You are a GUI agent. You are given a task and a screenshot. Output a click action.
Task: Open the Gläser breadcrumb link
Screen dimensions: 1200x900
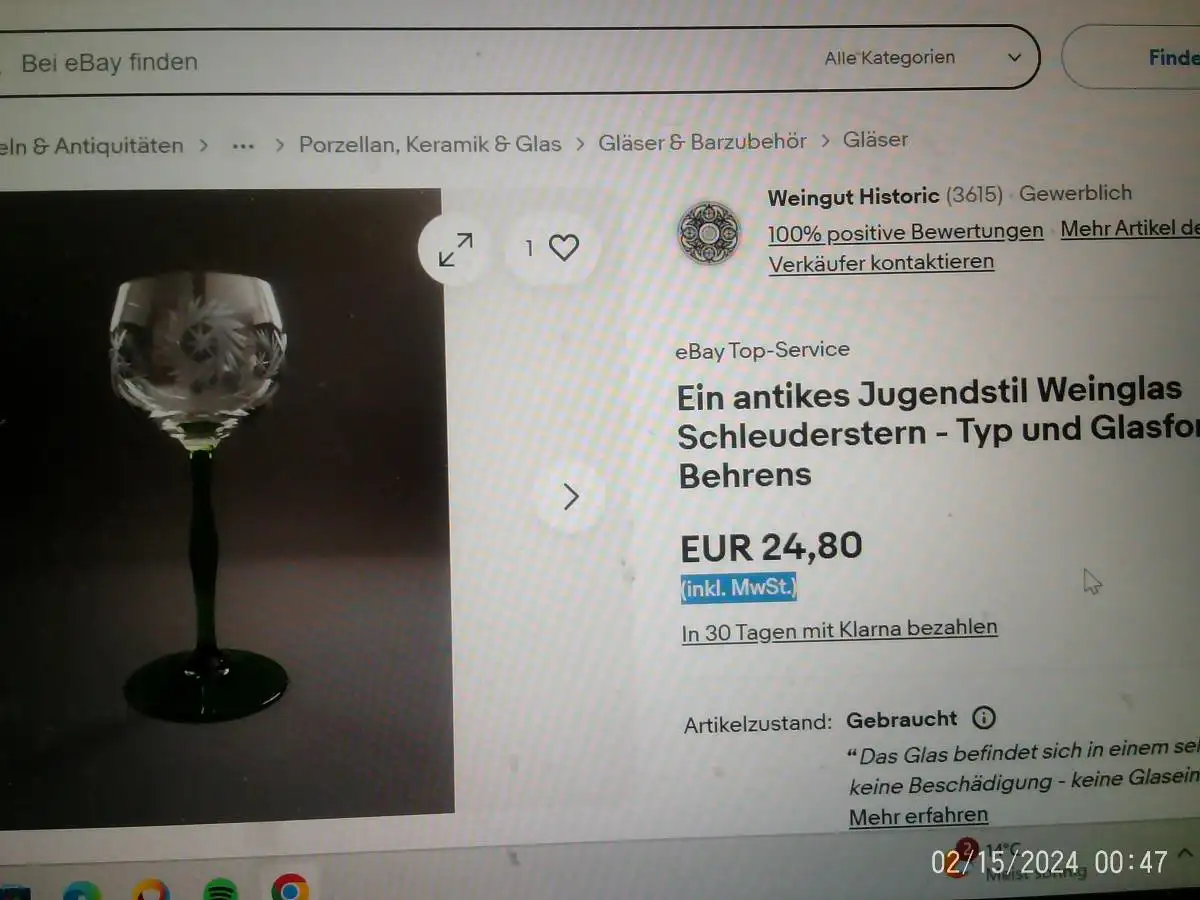coord(875,140)
